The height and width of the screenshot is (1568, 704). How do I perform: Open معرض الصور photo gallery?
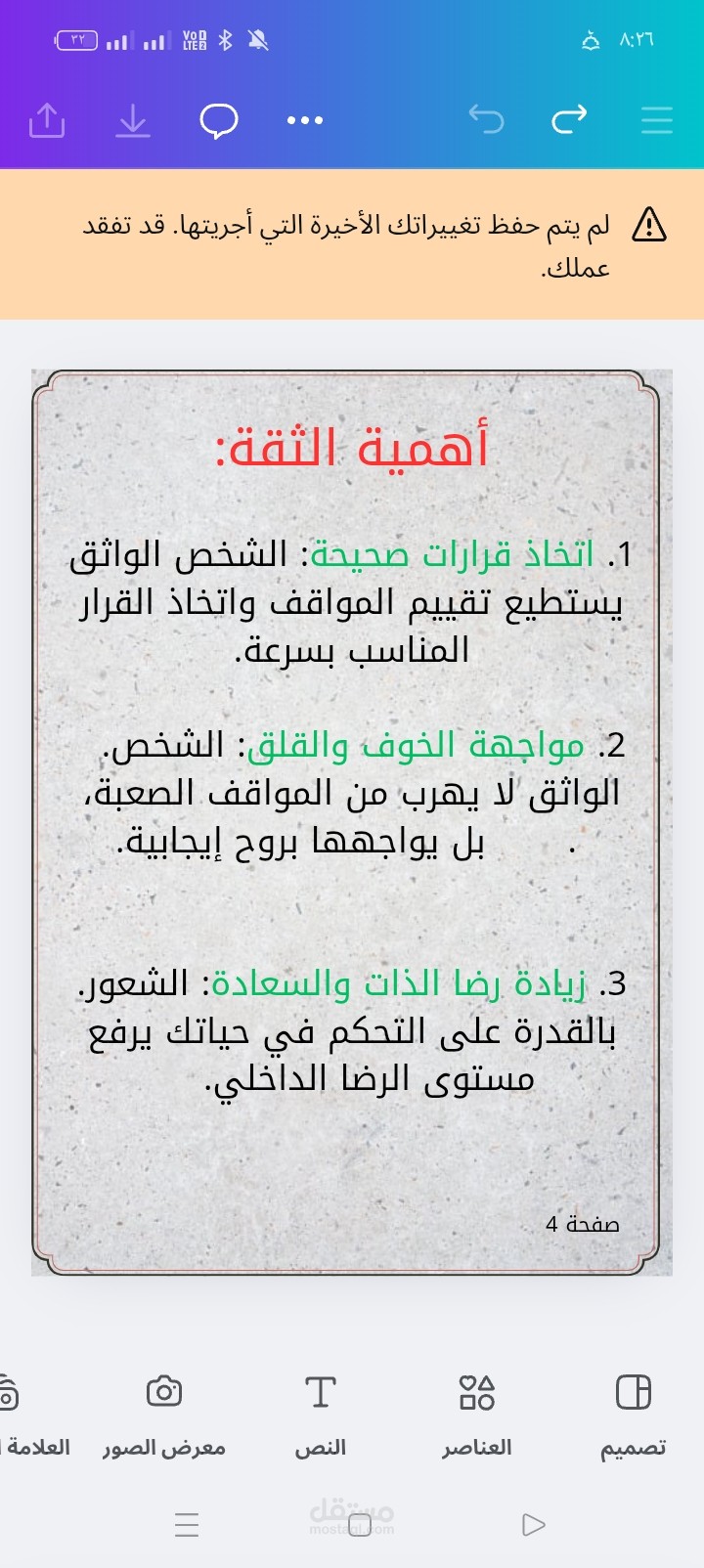(164, 1414)
